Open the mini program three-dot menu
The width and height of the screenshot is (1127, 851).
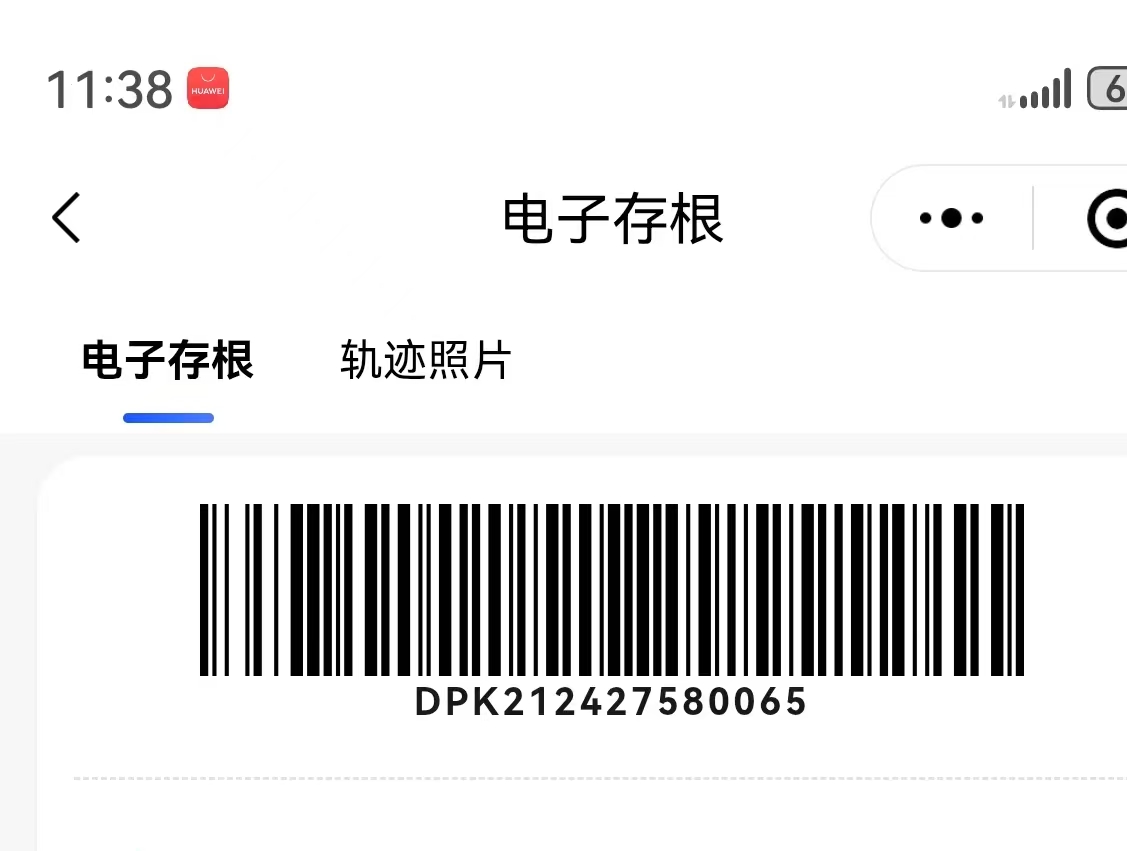tap(951, 218)
